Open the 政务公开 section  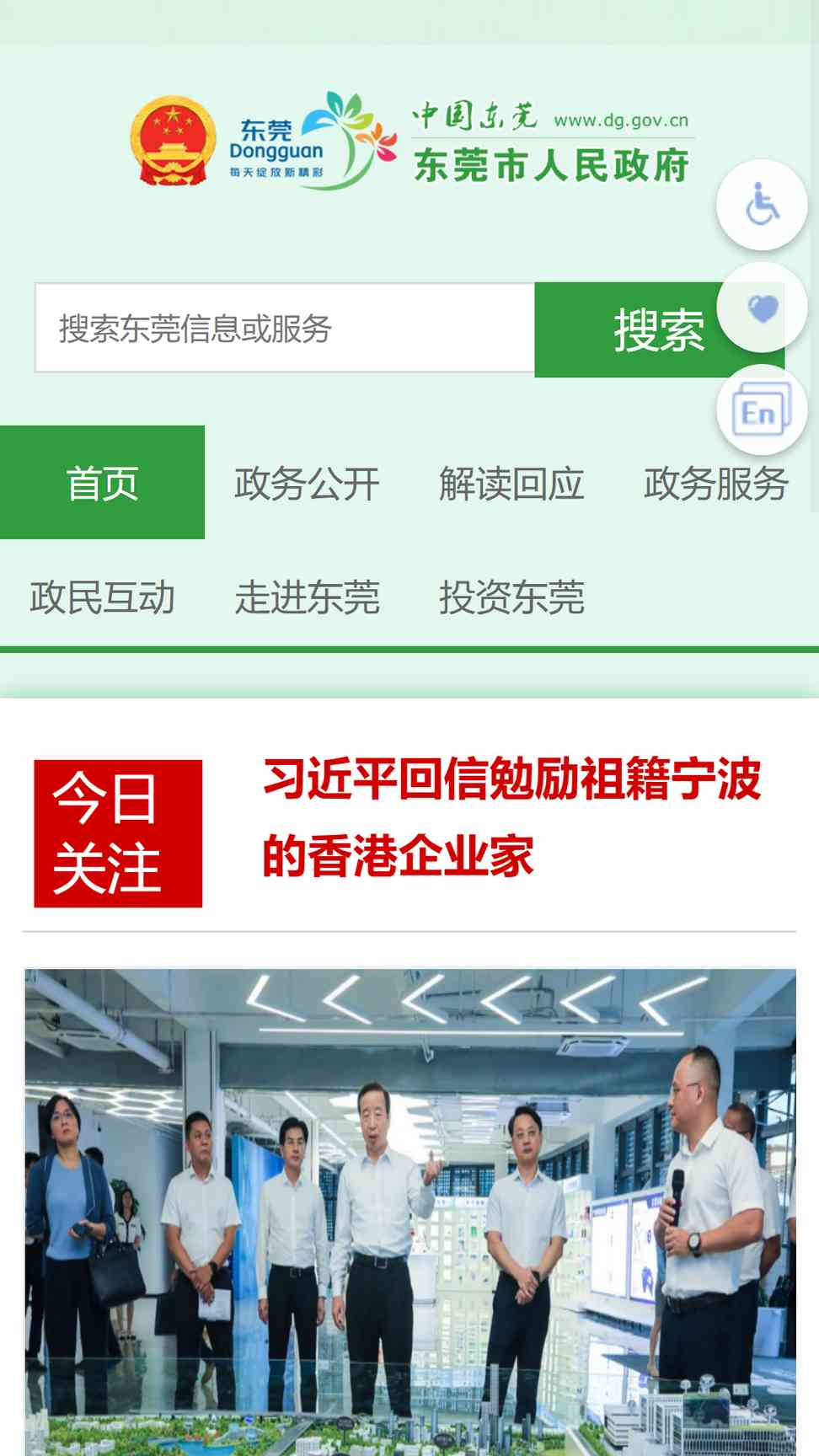point(307,483)
